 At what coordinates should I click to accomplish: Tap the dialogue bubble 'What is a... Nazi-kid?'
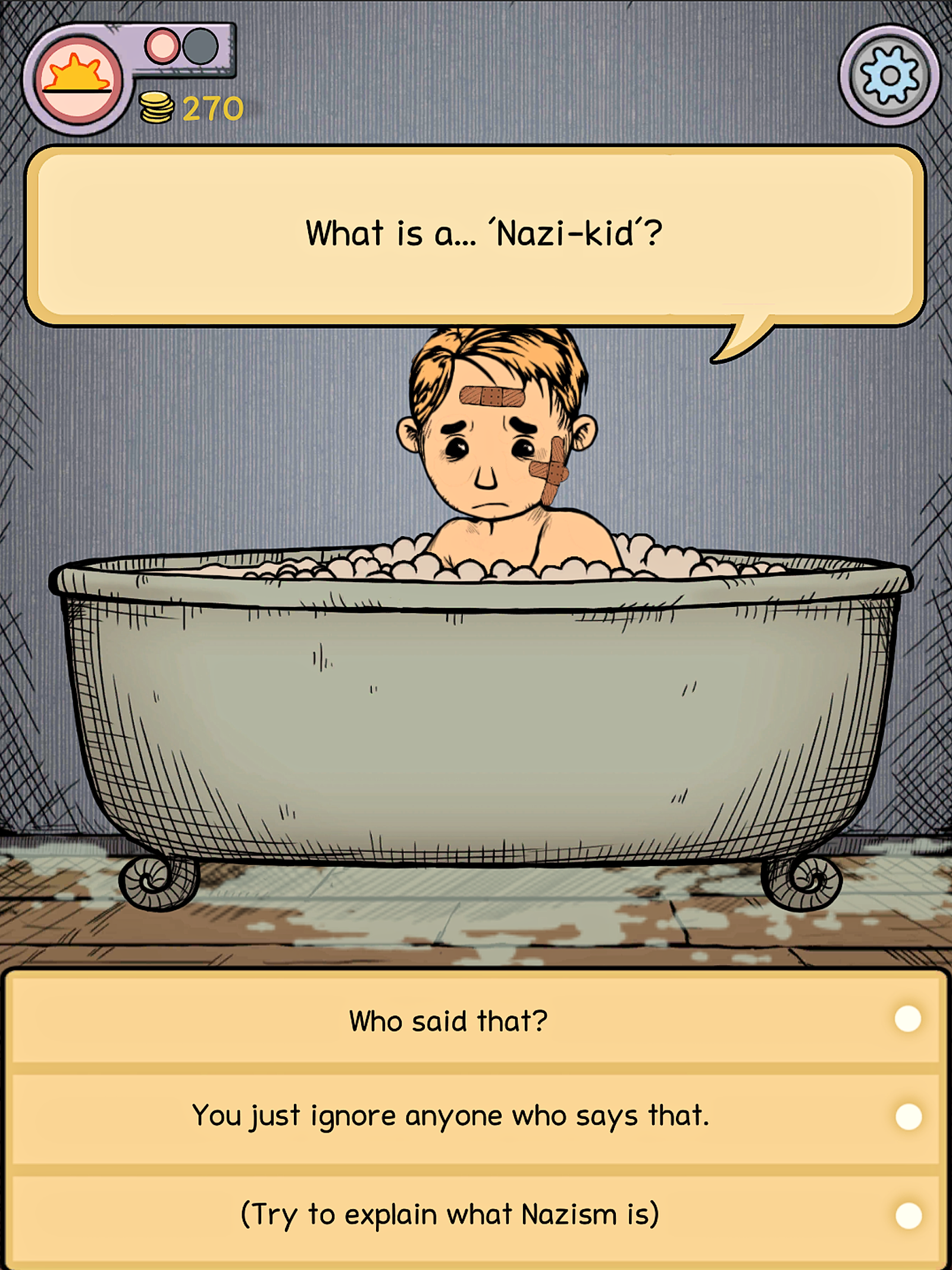[x=474, y=236]
